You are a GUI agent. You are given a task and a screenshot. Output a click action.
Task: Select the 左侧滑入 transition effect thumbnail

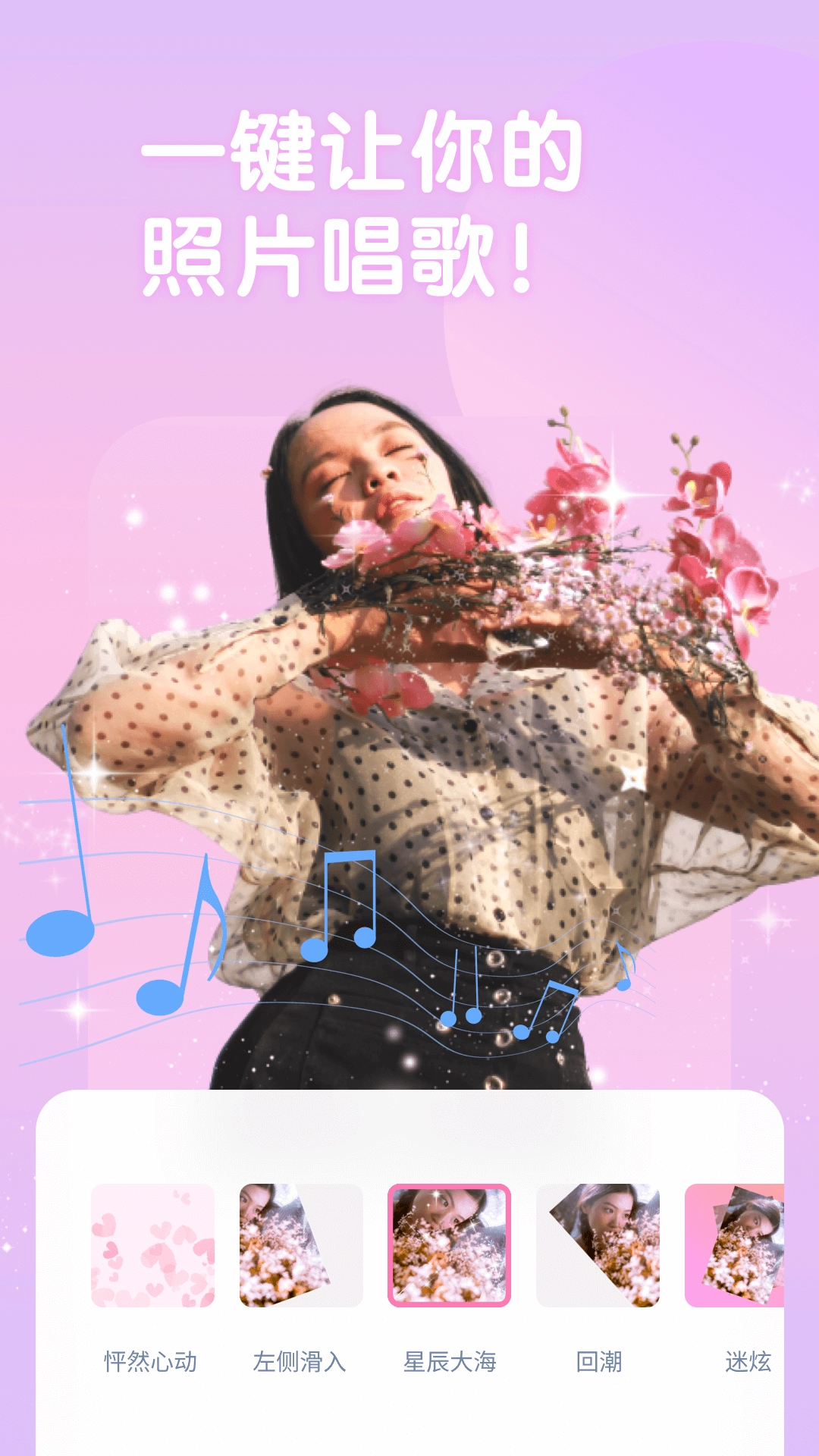[x=300, y=1244]
